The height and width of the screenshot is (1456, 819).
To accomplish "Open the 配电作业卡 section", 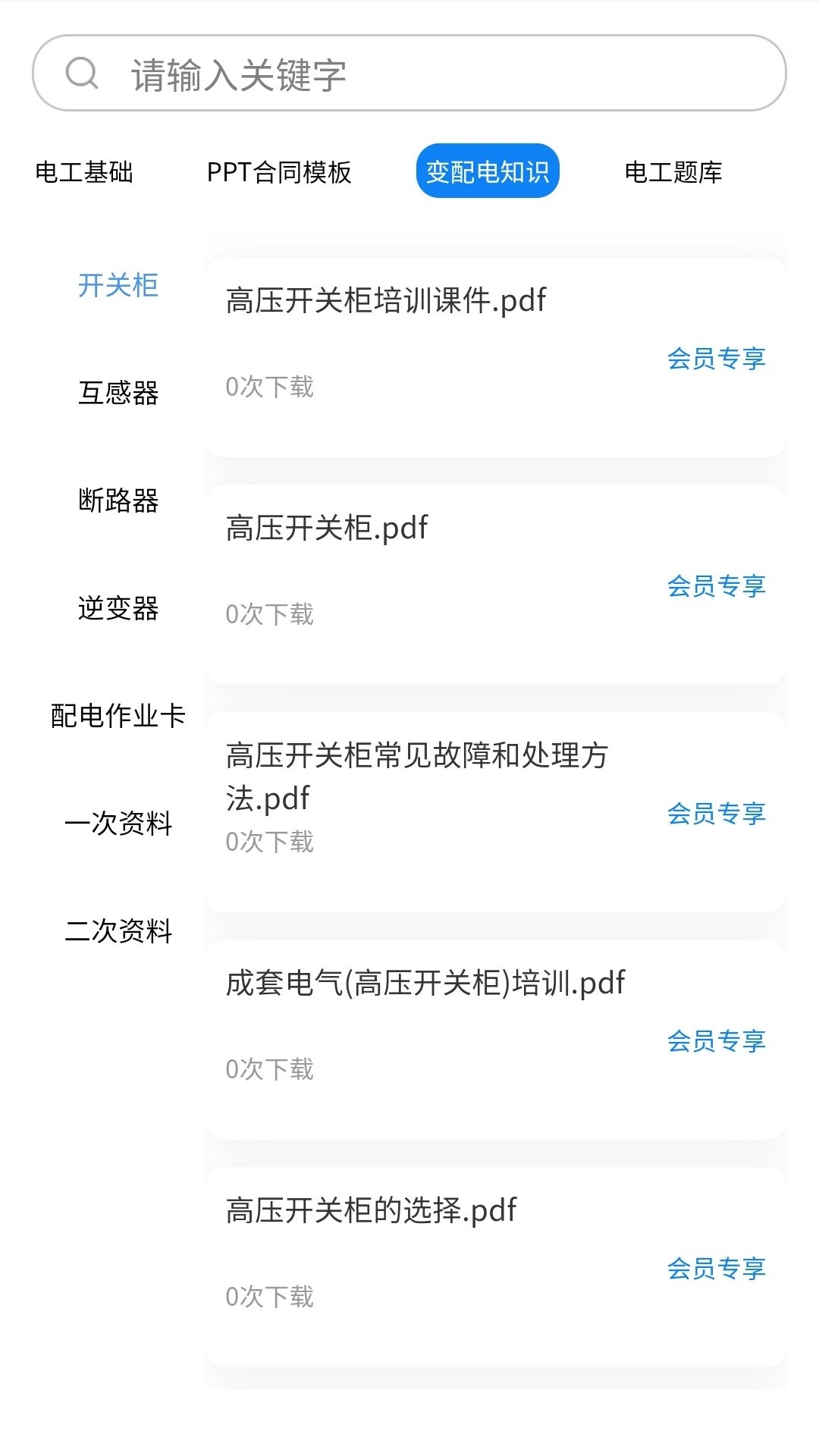I will point(118,714).
